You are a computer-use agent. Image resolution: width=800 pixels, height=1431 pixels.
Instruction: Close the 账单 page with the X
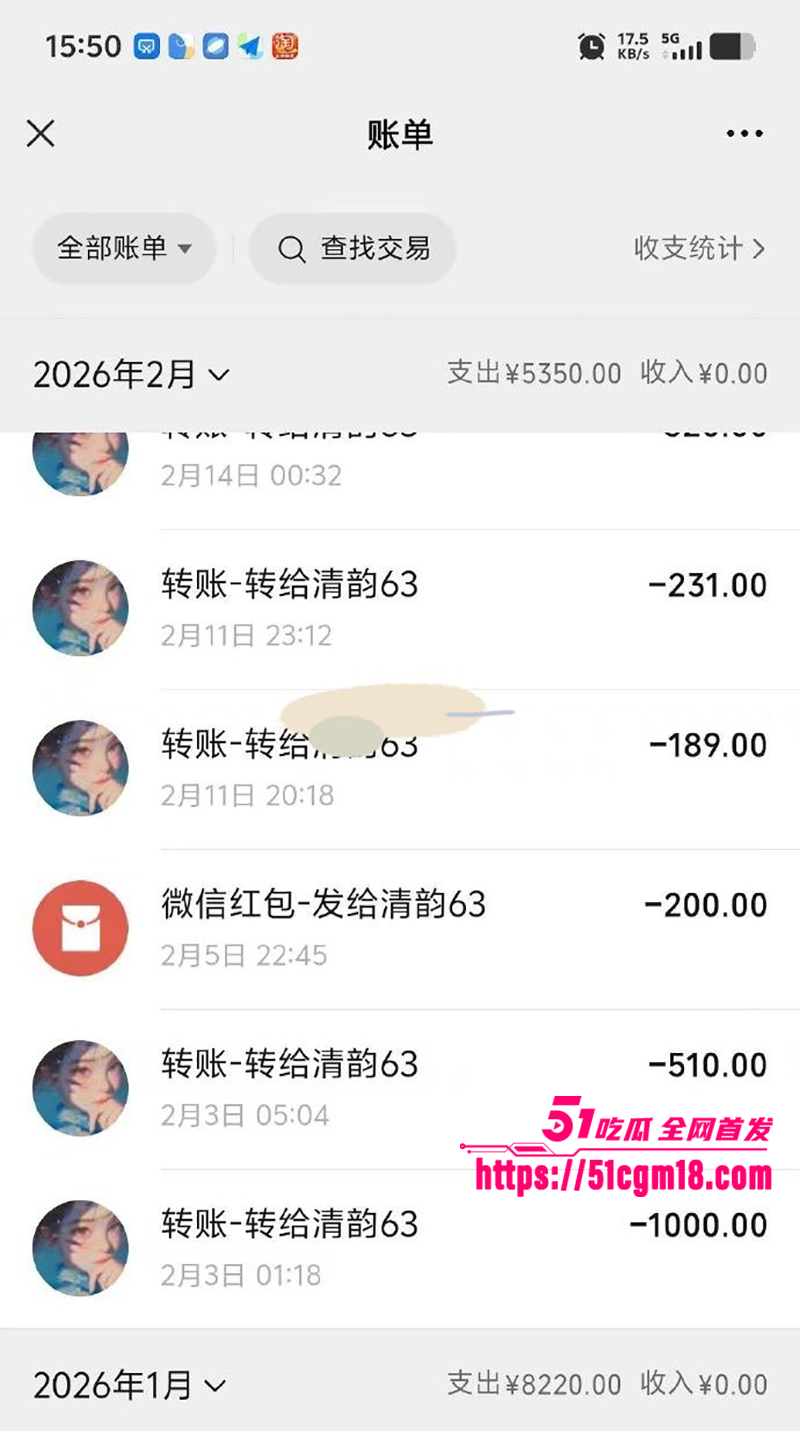coord(40,133)
